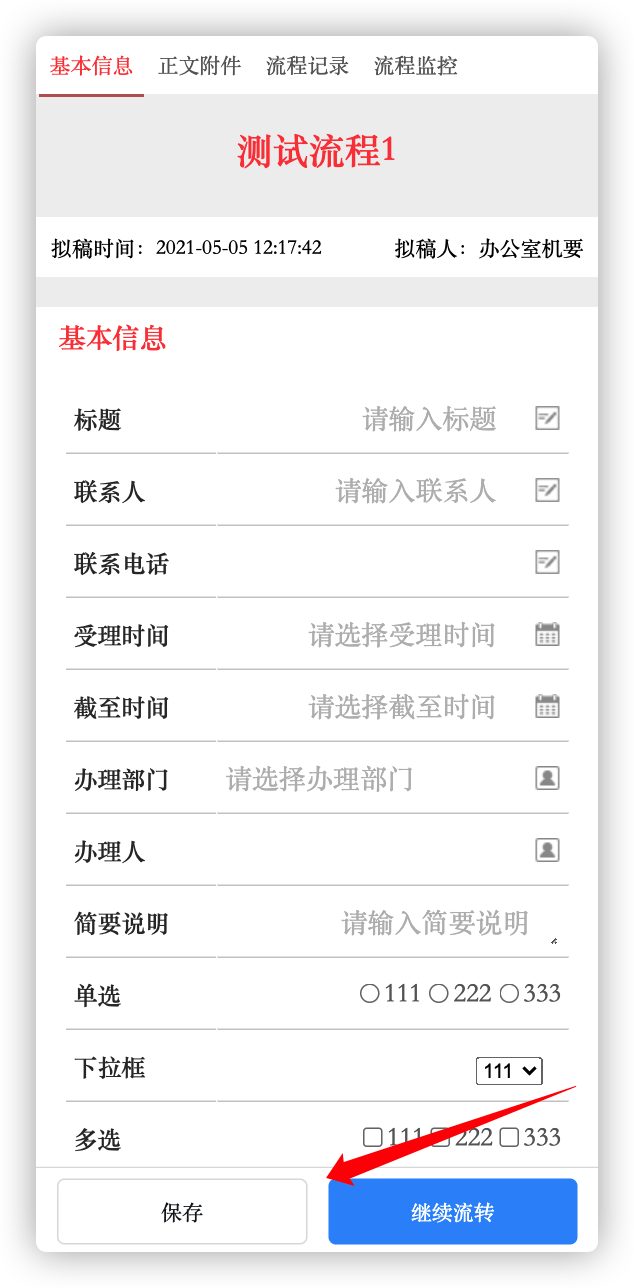Expand the 下拉框 dropdown showing 111
This screenshot has height=1288, width=634.
(x=509, y=1071)
